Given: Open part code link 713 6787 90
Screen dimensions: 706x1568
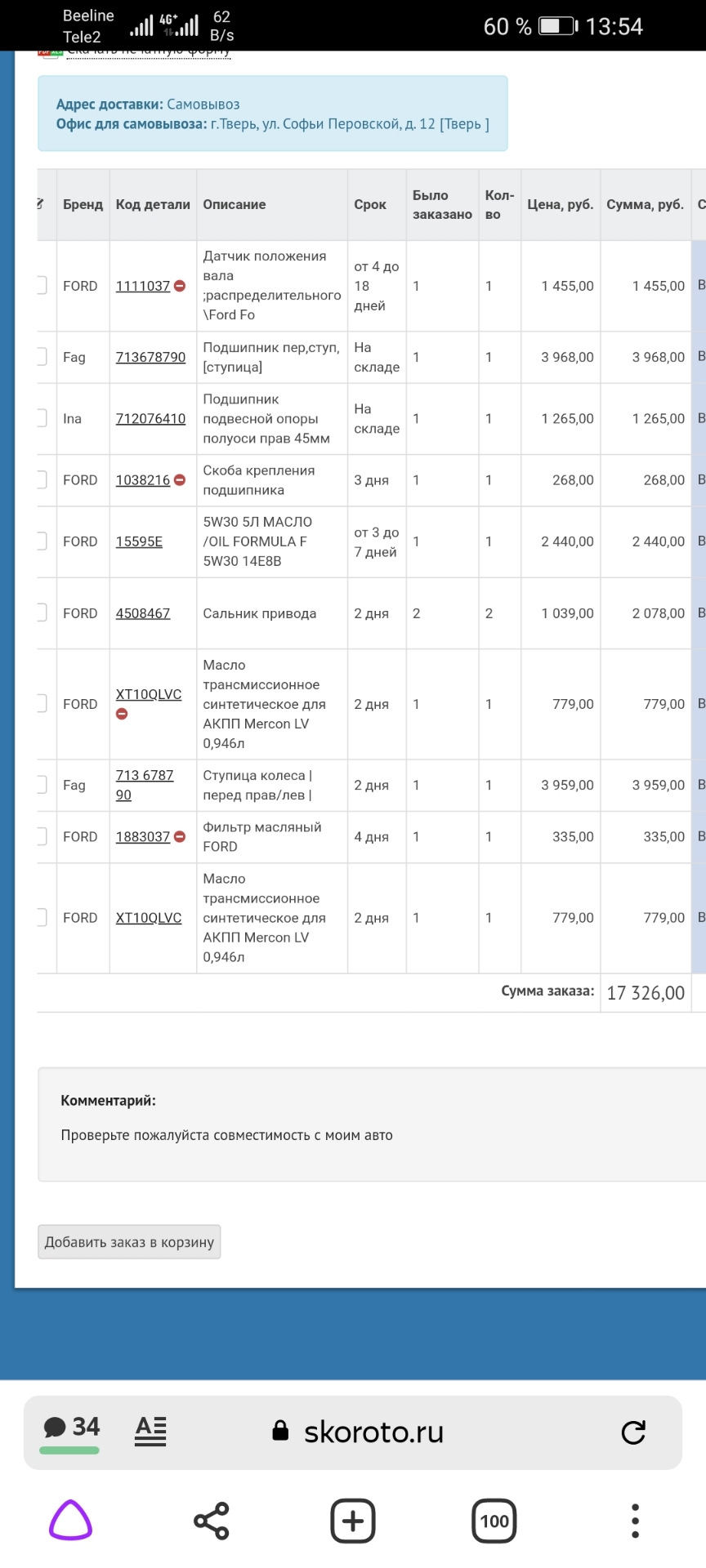Looking at the screenshot, I should point(144,776).
